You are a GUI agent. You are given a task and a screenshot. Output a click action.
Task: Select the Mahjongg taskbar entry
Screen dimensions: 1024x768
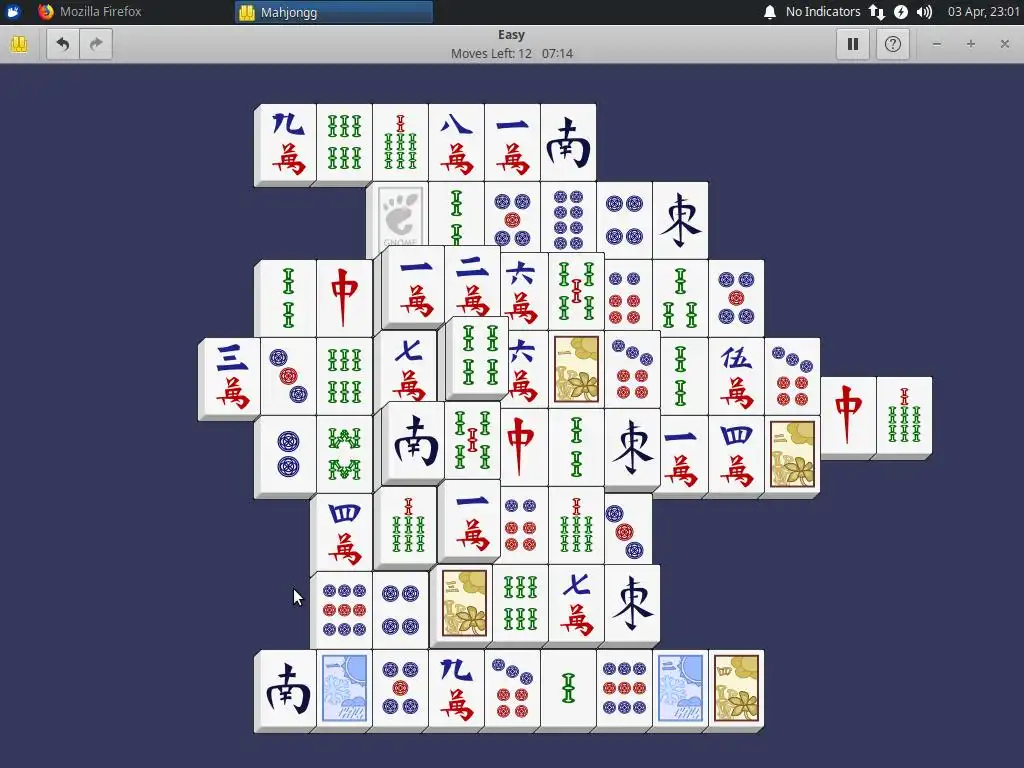pyautogui.click(x=334, y=12)
